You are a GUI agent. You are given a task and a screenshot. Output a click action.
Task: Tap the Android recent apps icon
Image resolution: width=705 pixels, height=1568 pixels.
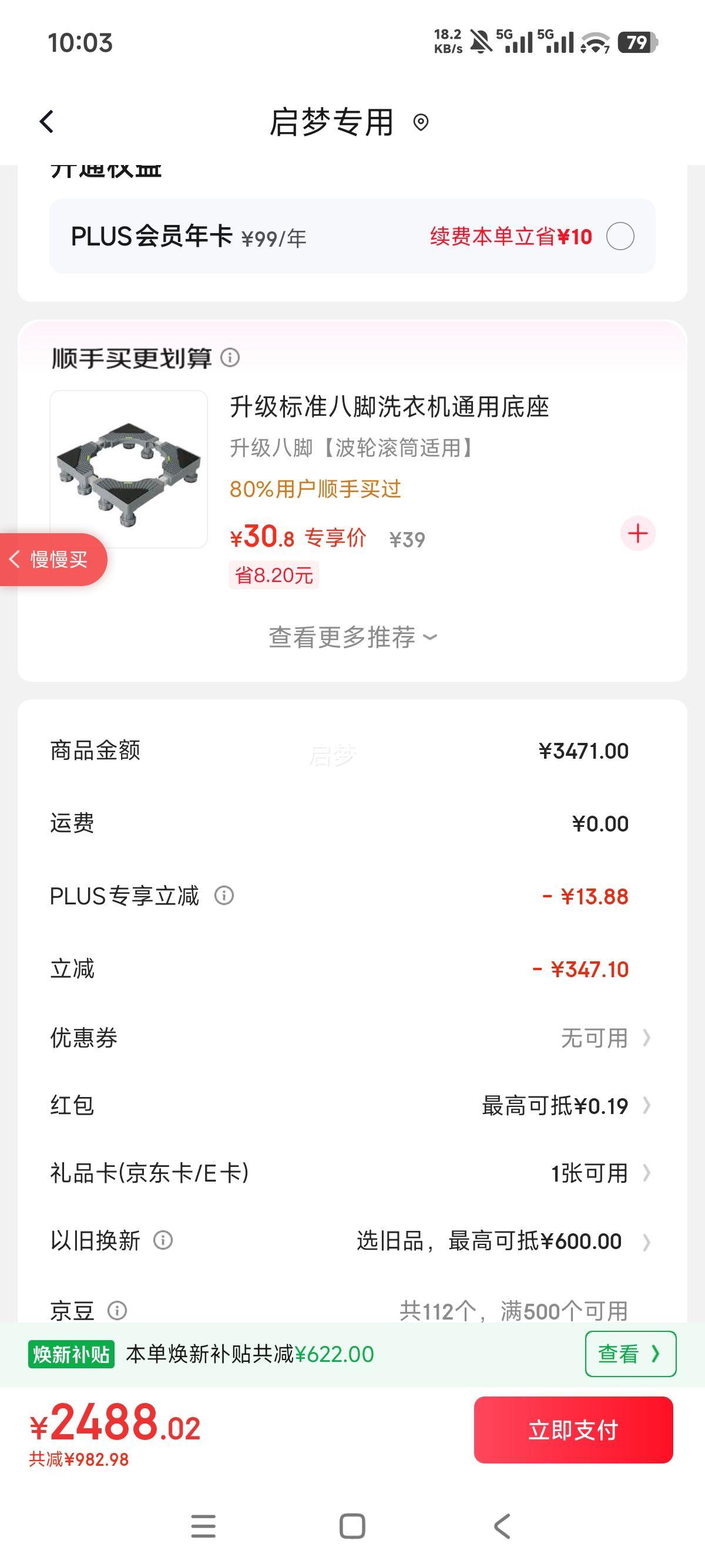(x=203, y=1527)
